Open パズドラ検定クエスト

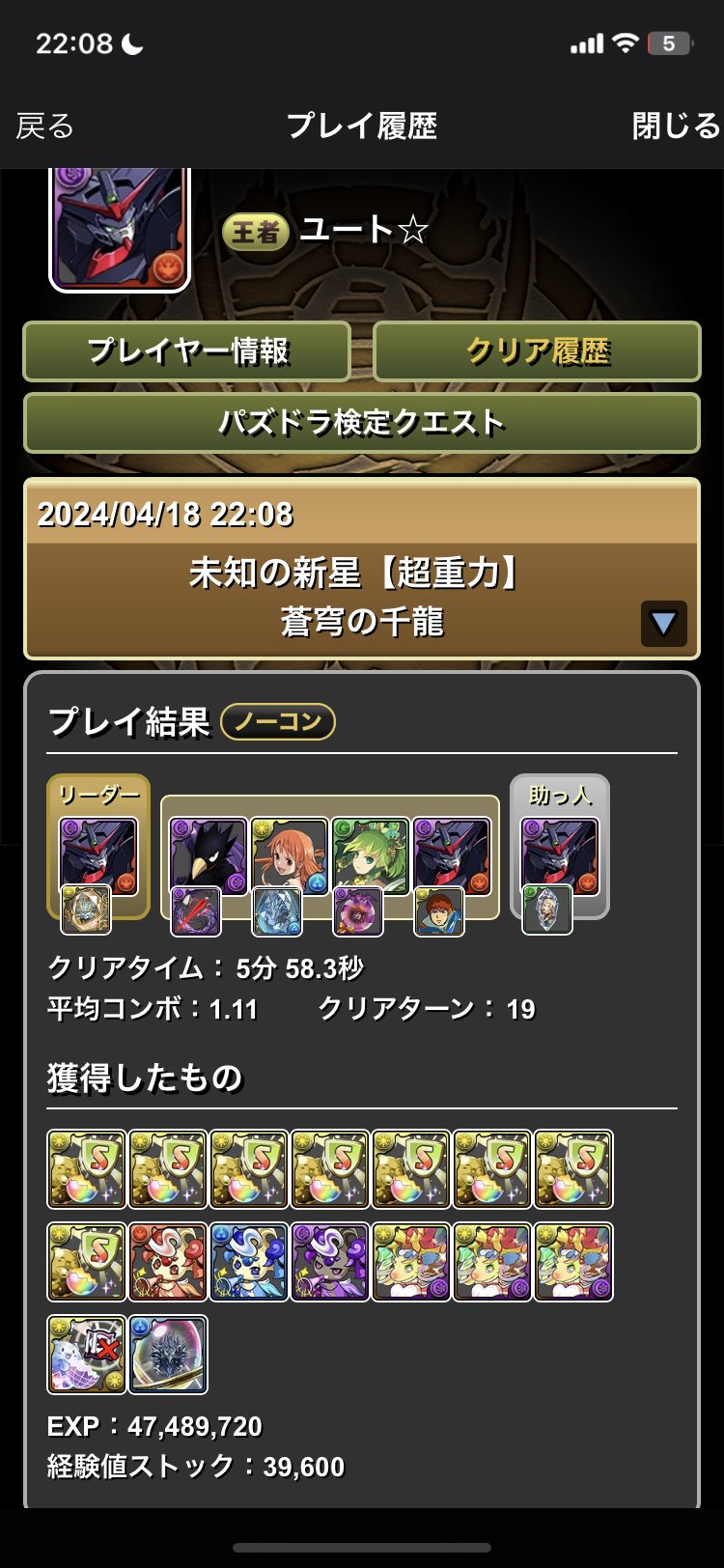point(361,423)
